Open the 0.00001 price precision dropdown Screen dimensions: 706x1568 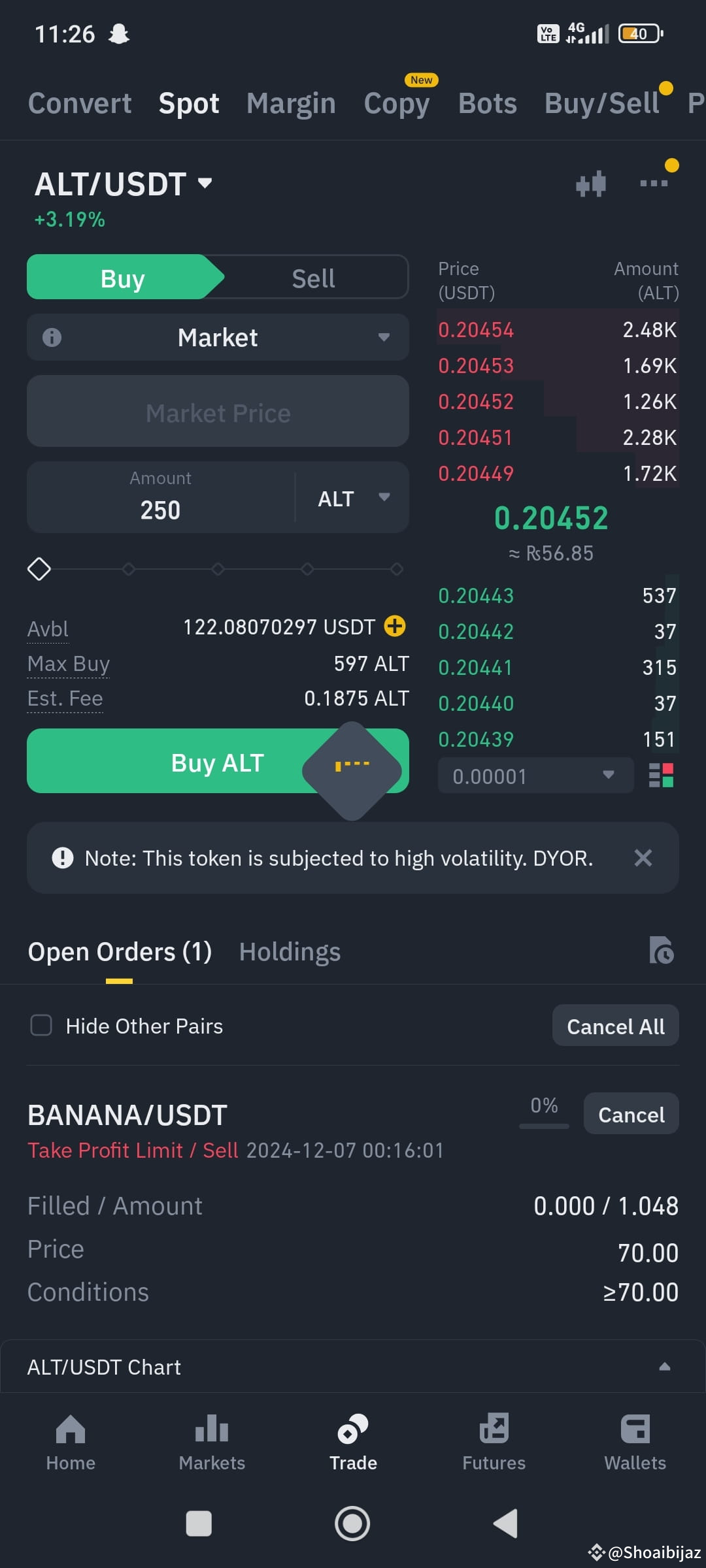coord(535,776)
